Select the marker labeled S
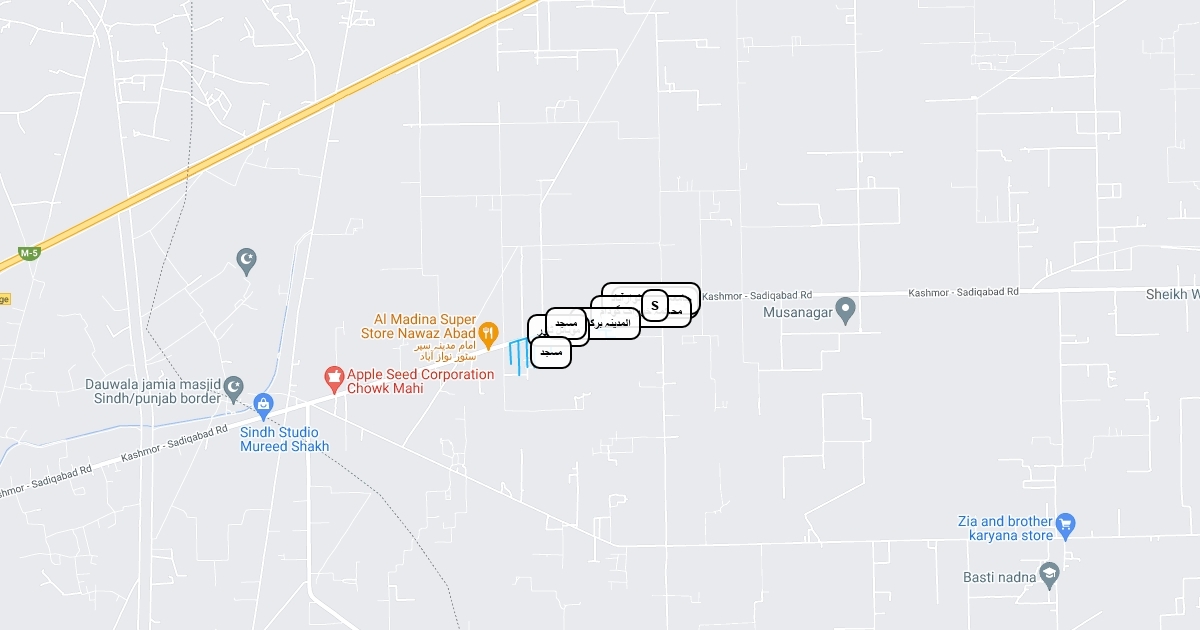Screen dimensions: 1200x630 pyautogui.click(x=655, y=305)
